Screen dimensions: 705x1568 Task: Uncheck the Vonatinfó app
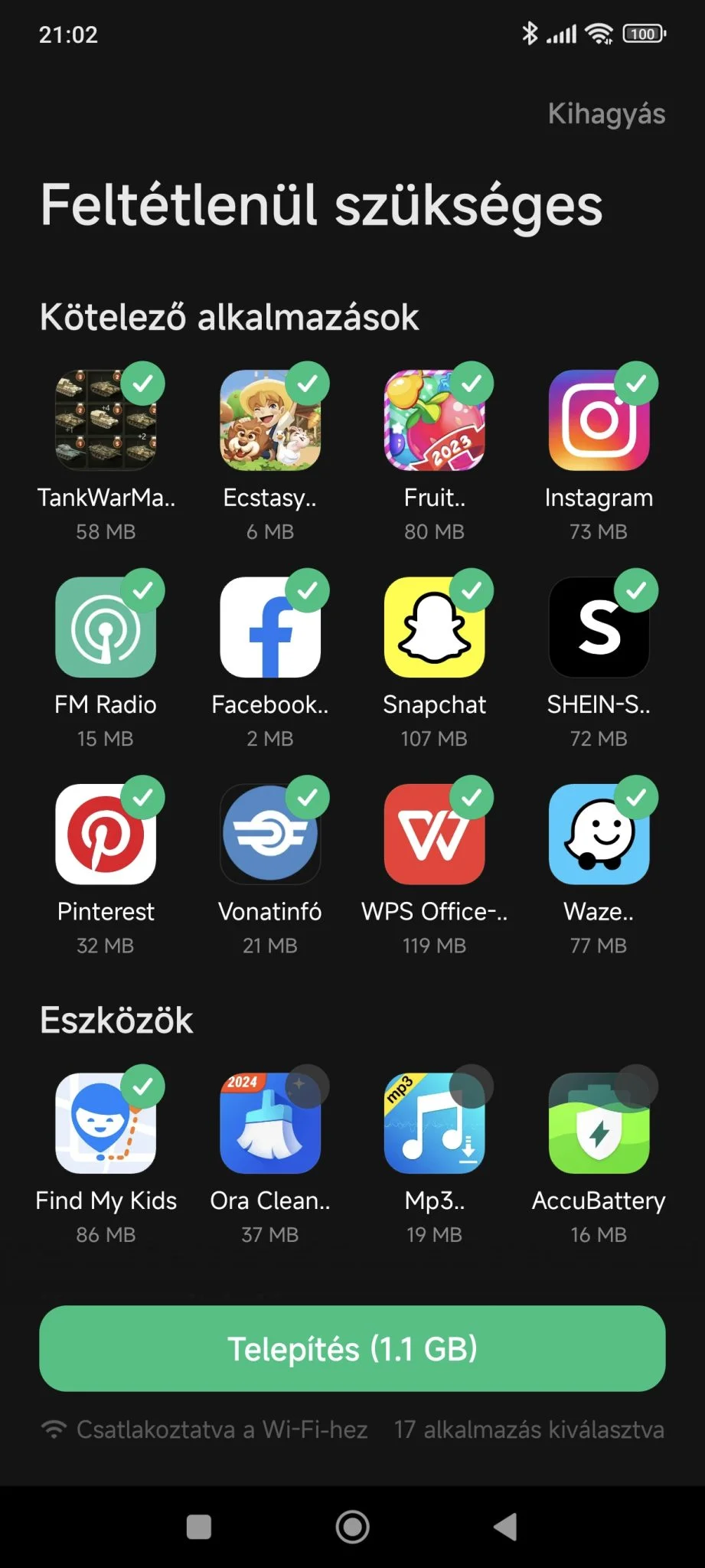pos(269,833)
